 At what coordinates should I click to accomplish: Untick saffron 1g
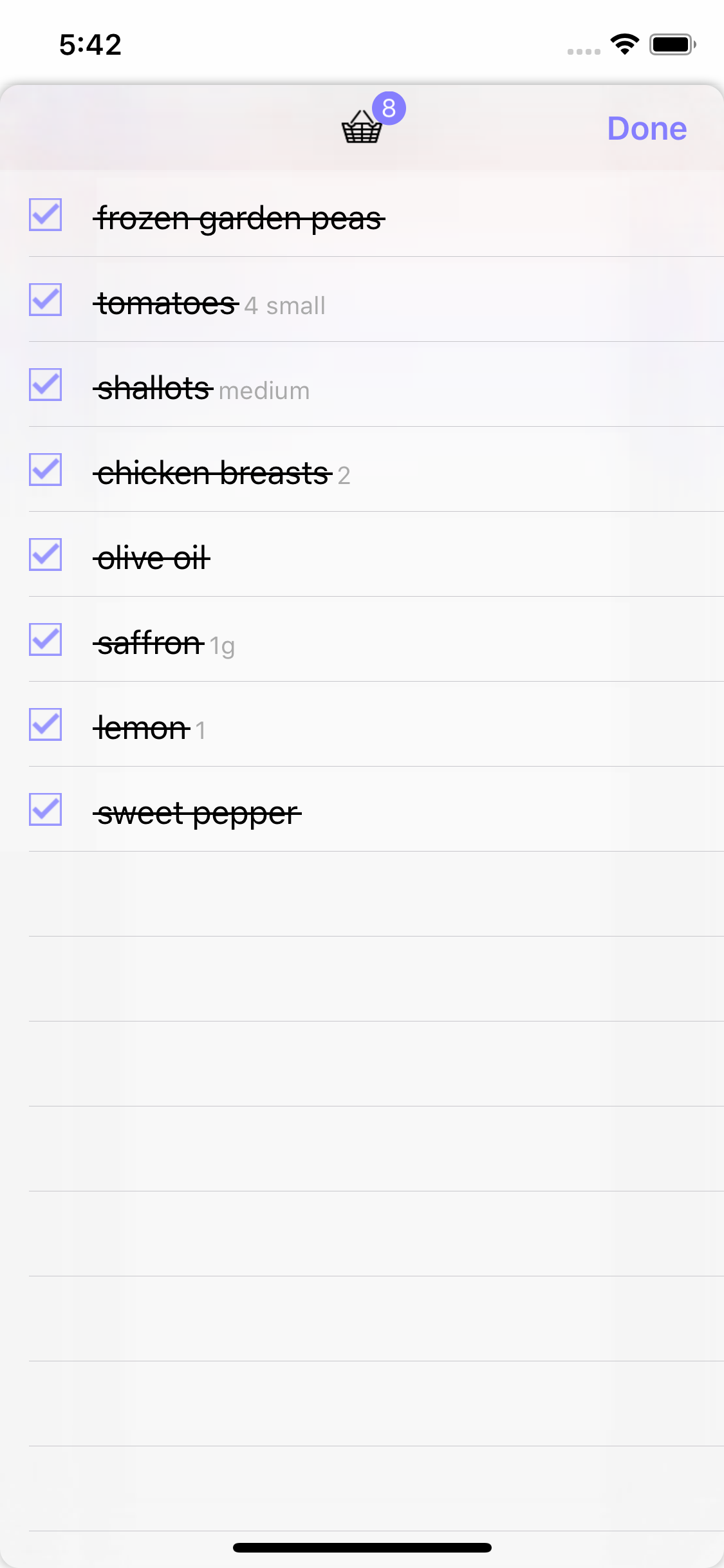(46, 640)
